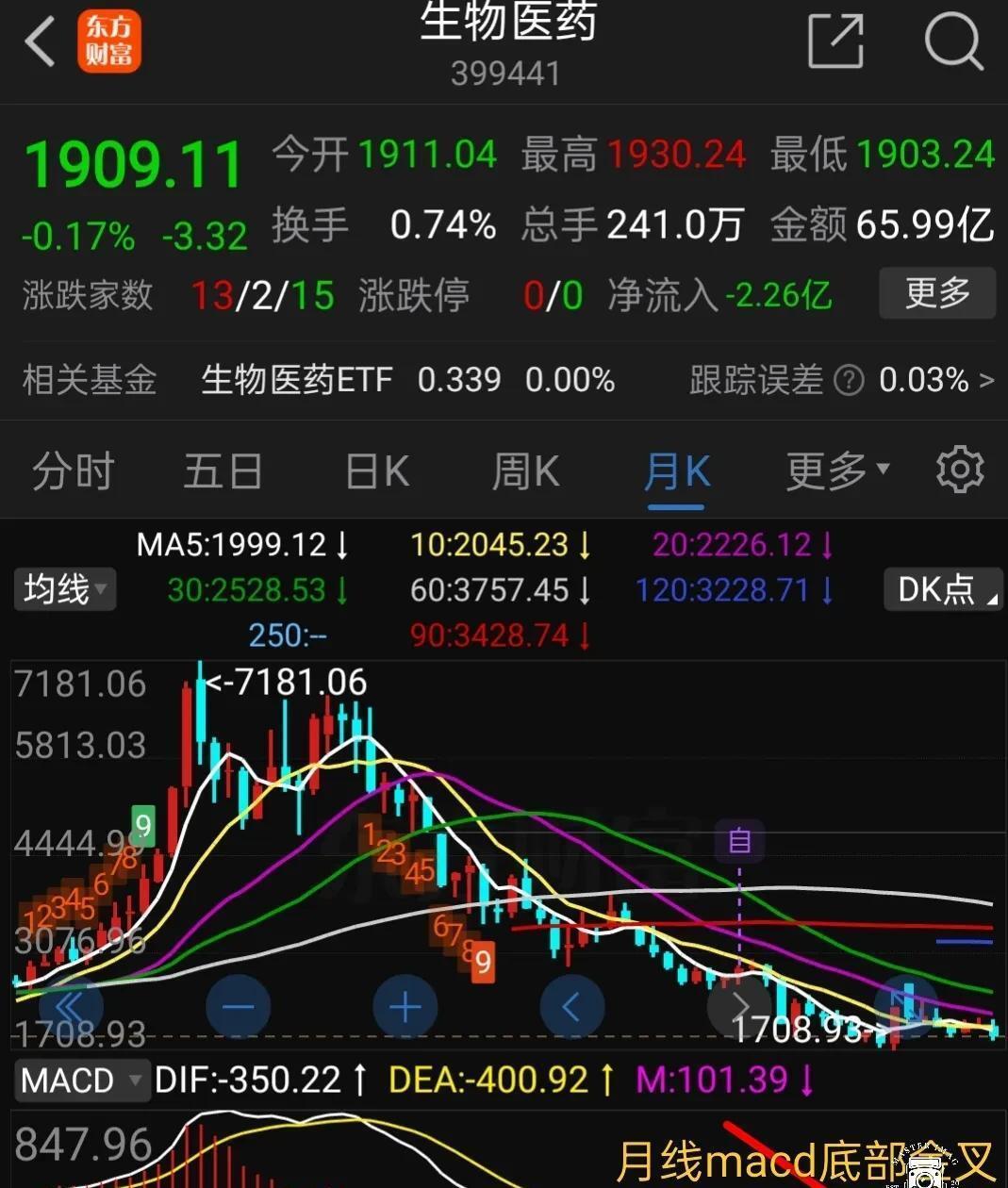1008x1188 pixels.
Task: Go back using the top-left arrow
Action: pyautogui.click(x=40, y=42)
